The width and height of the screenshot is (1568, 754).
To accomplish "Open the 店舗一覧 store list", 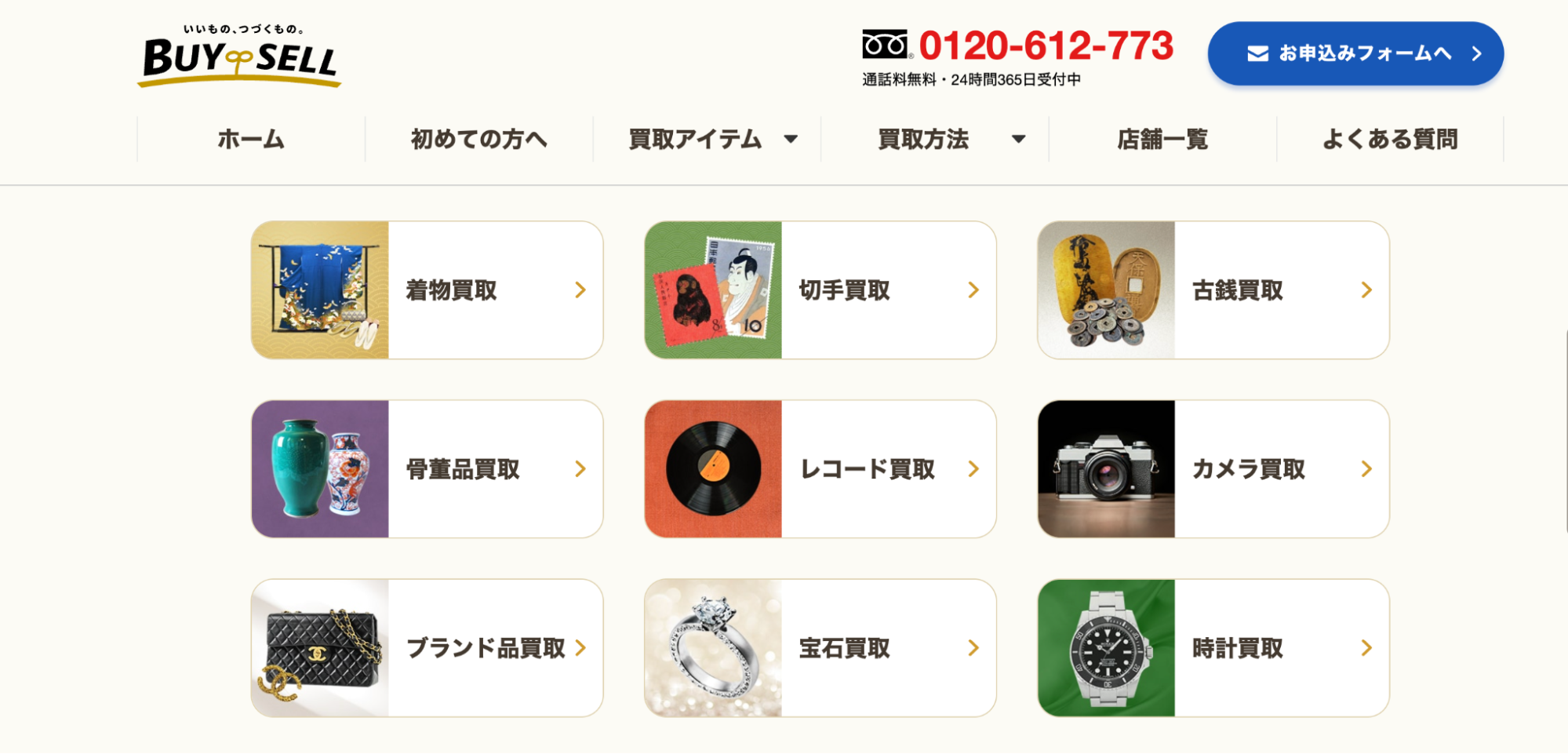I will pyautogui.click(x=1162, y=140).
